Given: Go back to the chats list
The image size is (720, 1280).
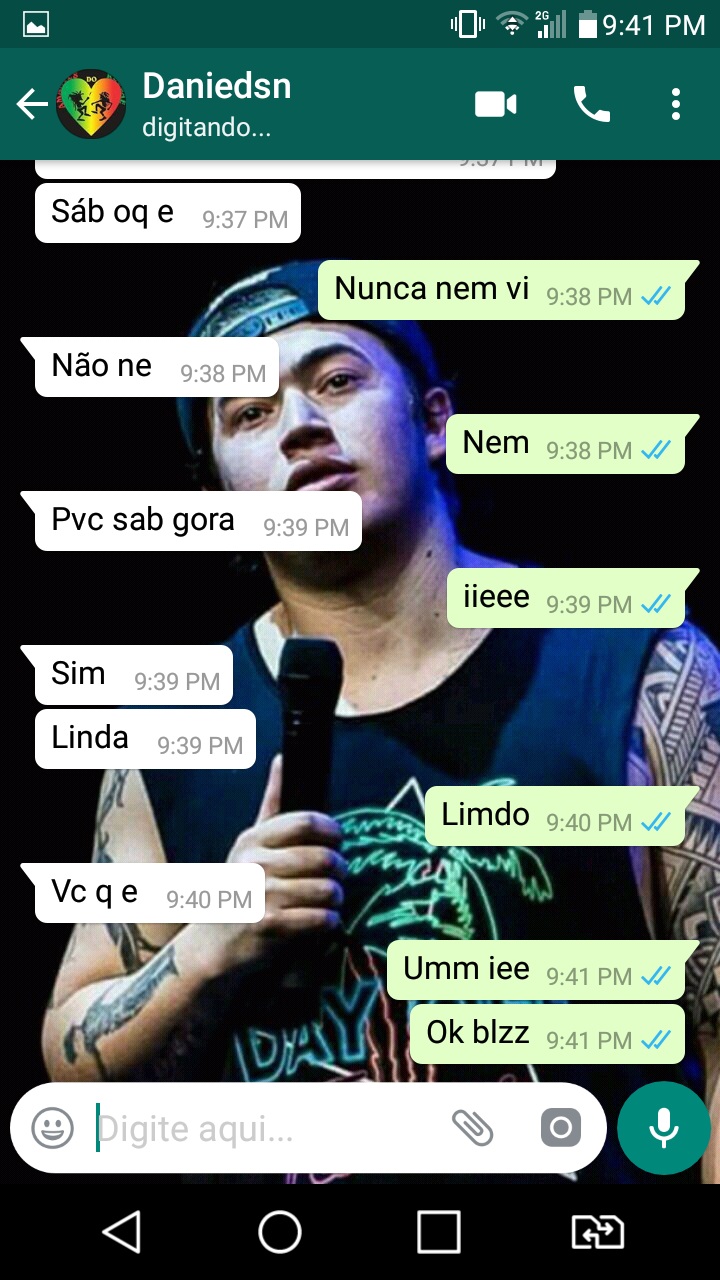Looking at the screenshot, I should [x=32, y=104].
